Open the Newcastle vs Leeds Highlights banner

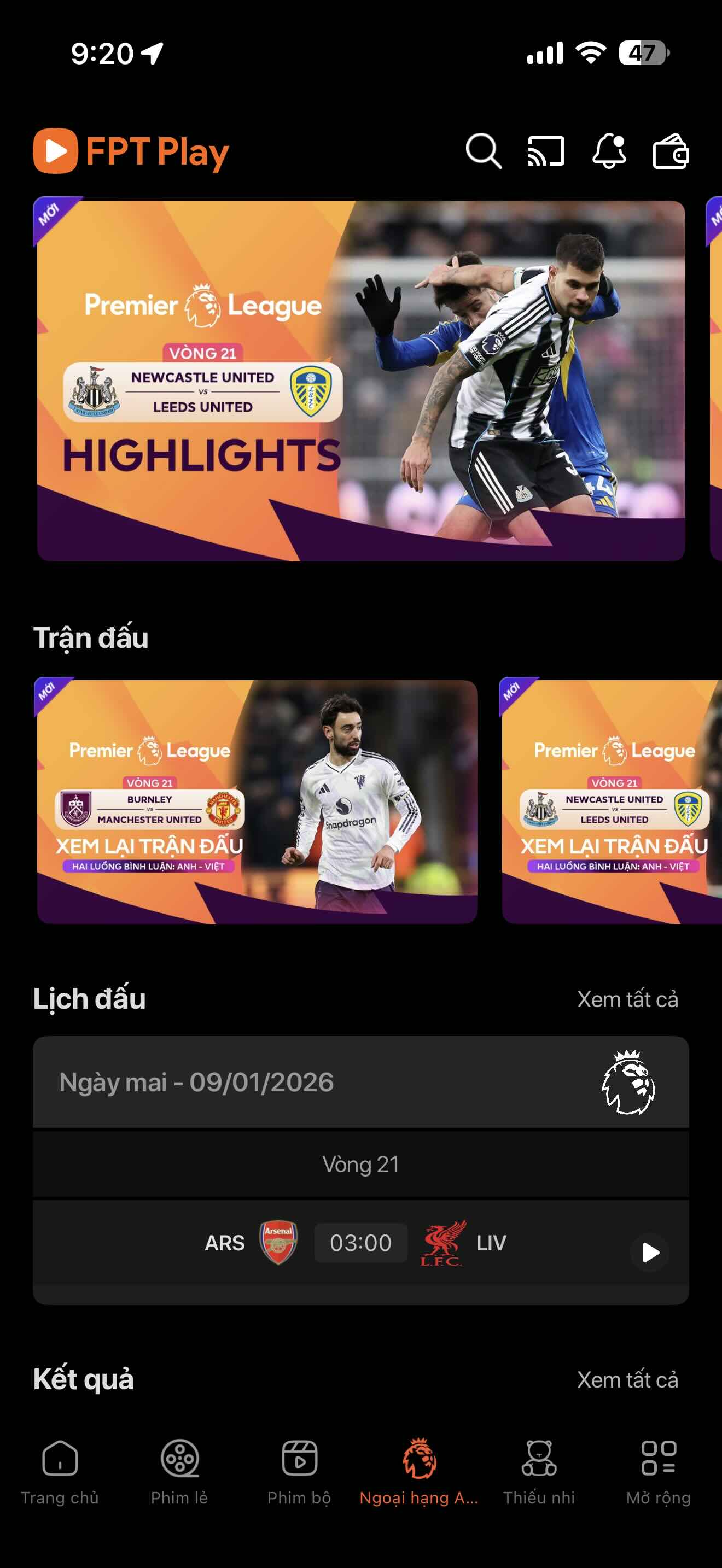359,381
